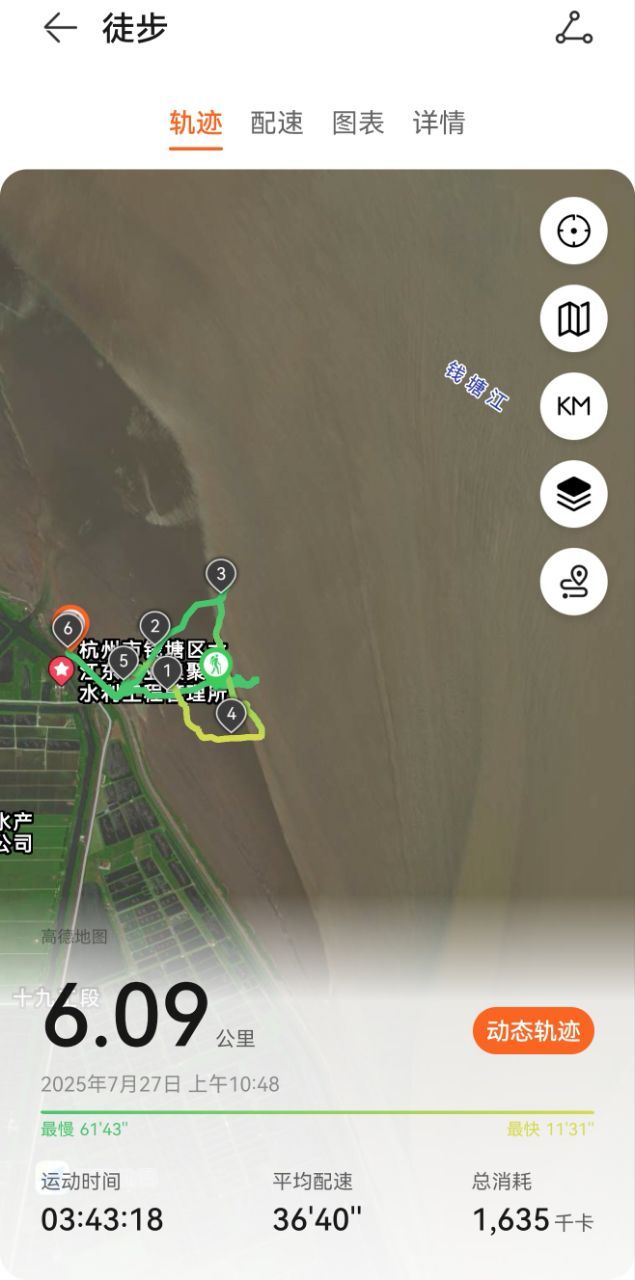Change the map type

click(574, 319)
